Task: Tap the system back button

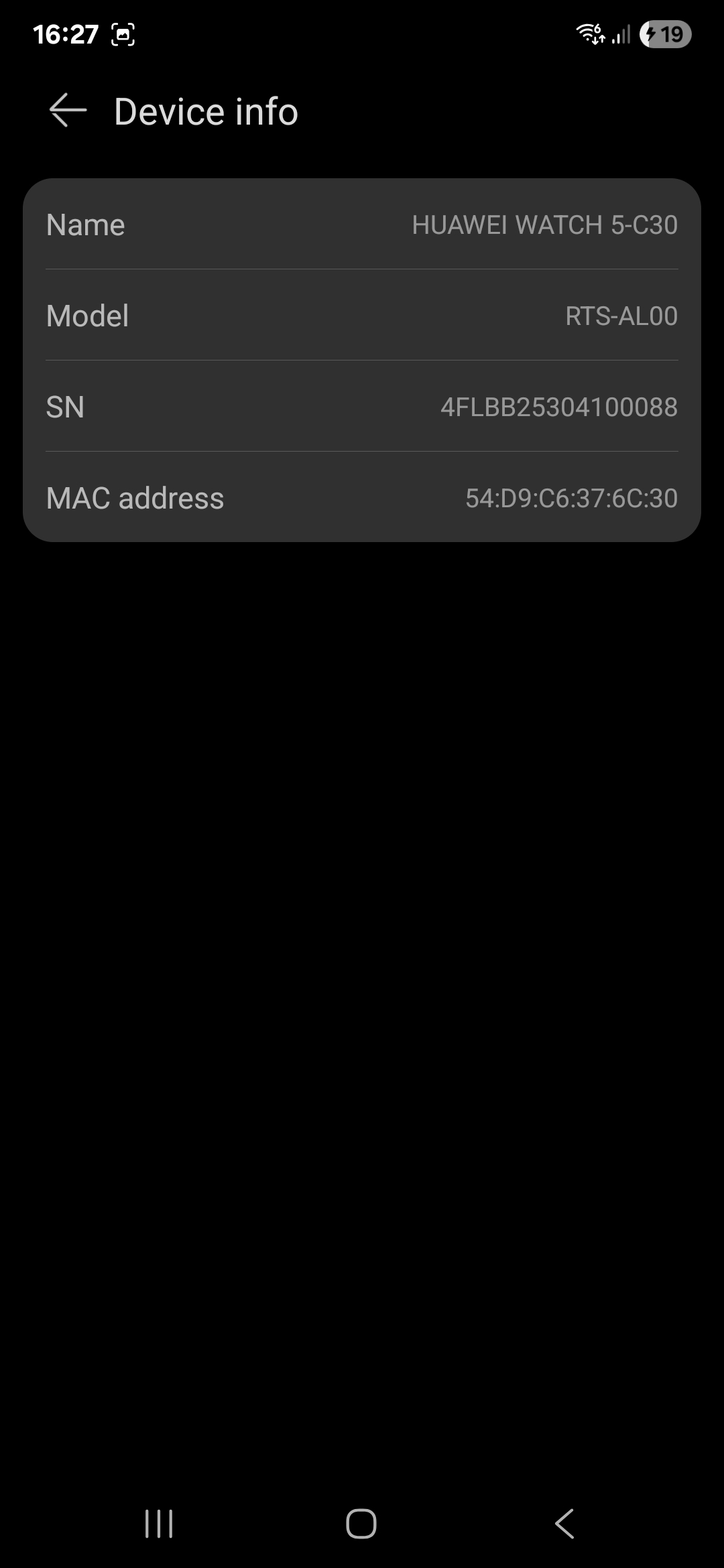Action: (x=564, y=1524)
